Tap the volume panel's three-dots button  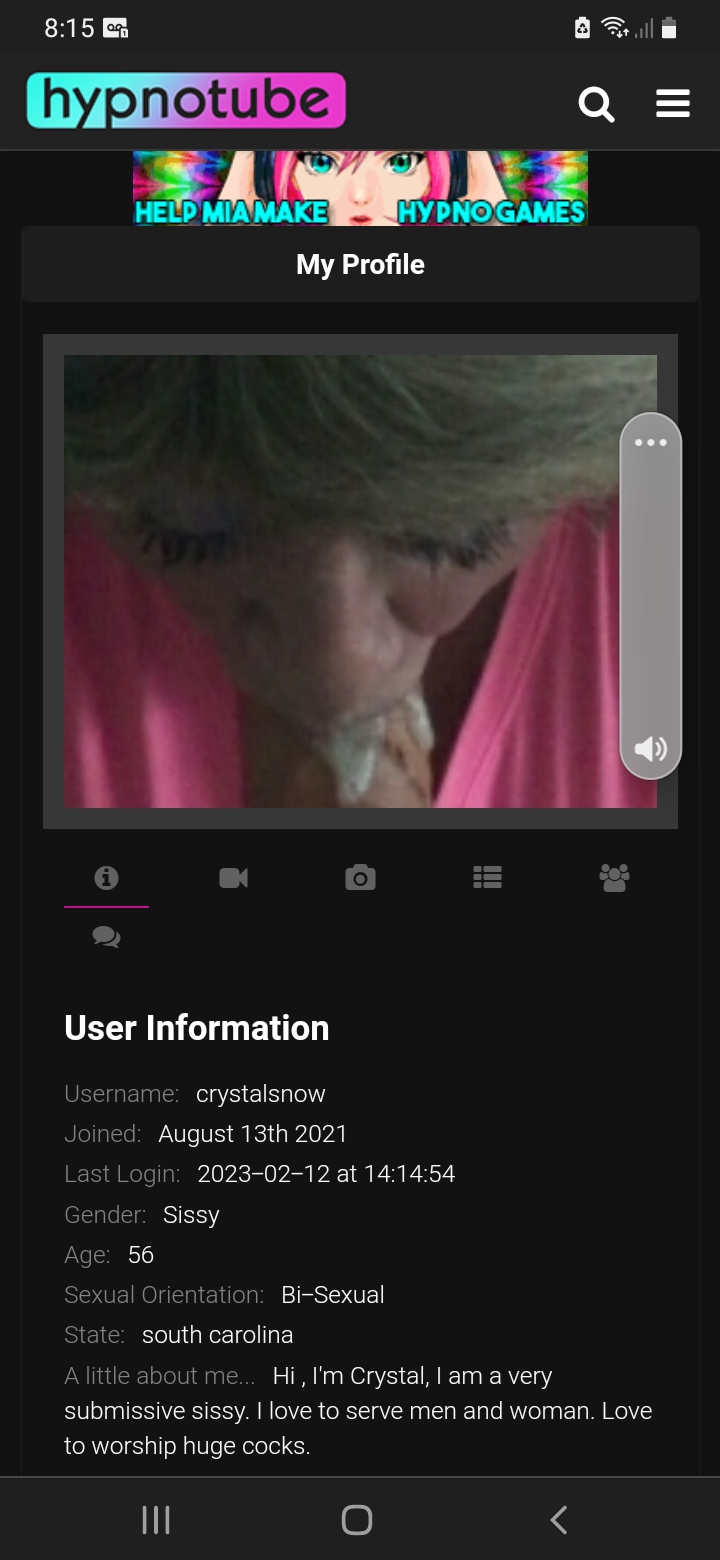tap(650, 442)
